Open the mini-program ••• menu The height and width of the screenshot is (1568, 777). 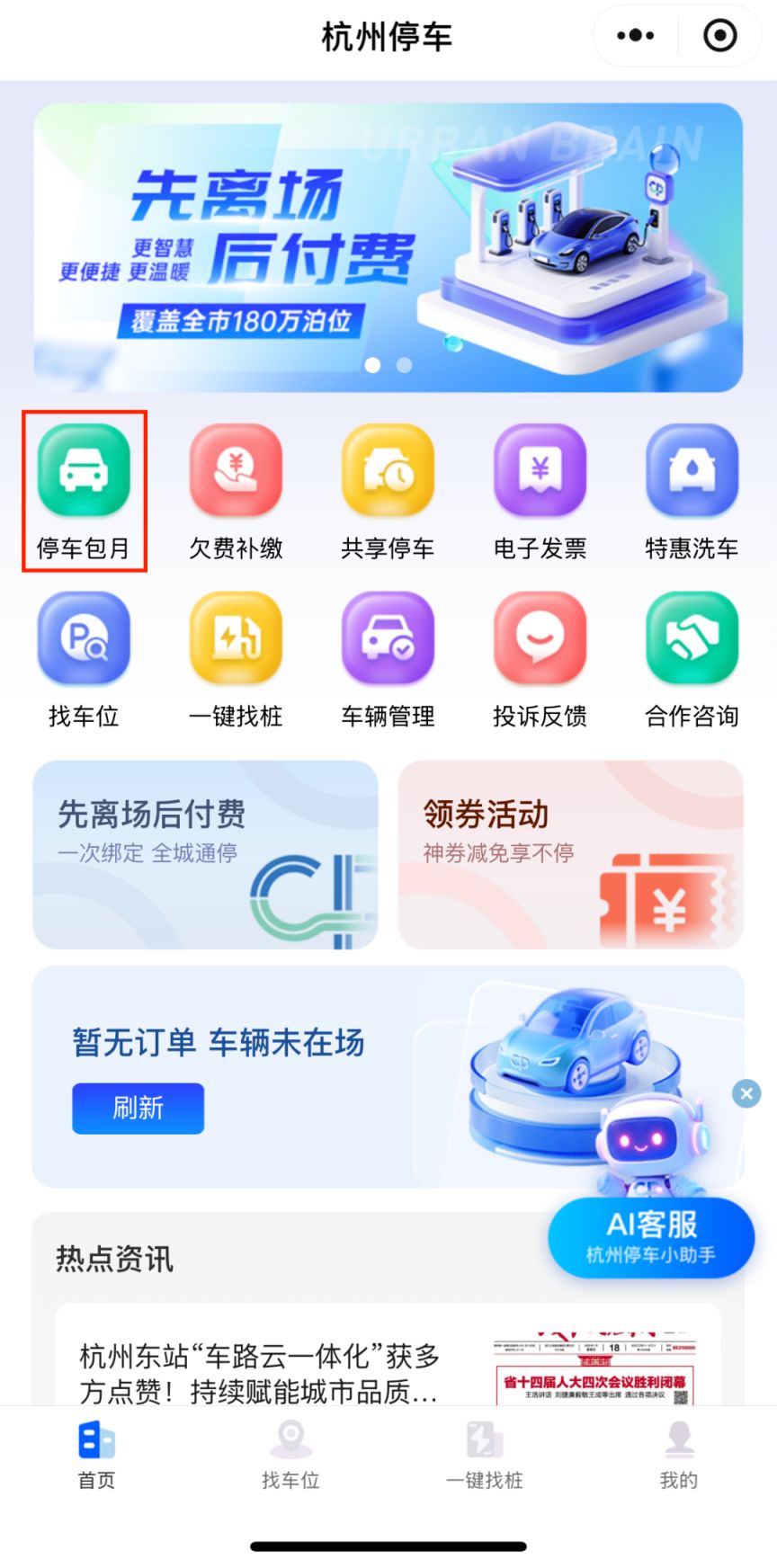[635, 36]
